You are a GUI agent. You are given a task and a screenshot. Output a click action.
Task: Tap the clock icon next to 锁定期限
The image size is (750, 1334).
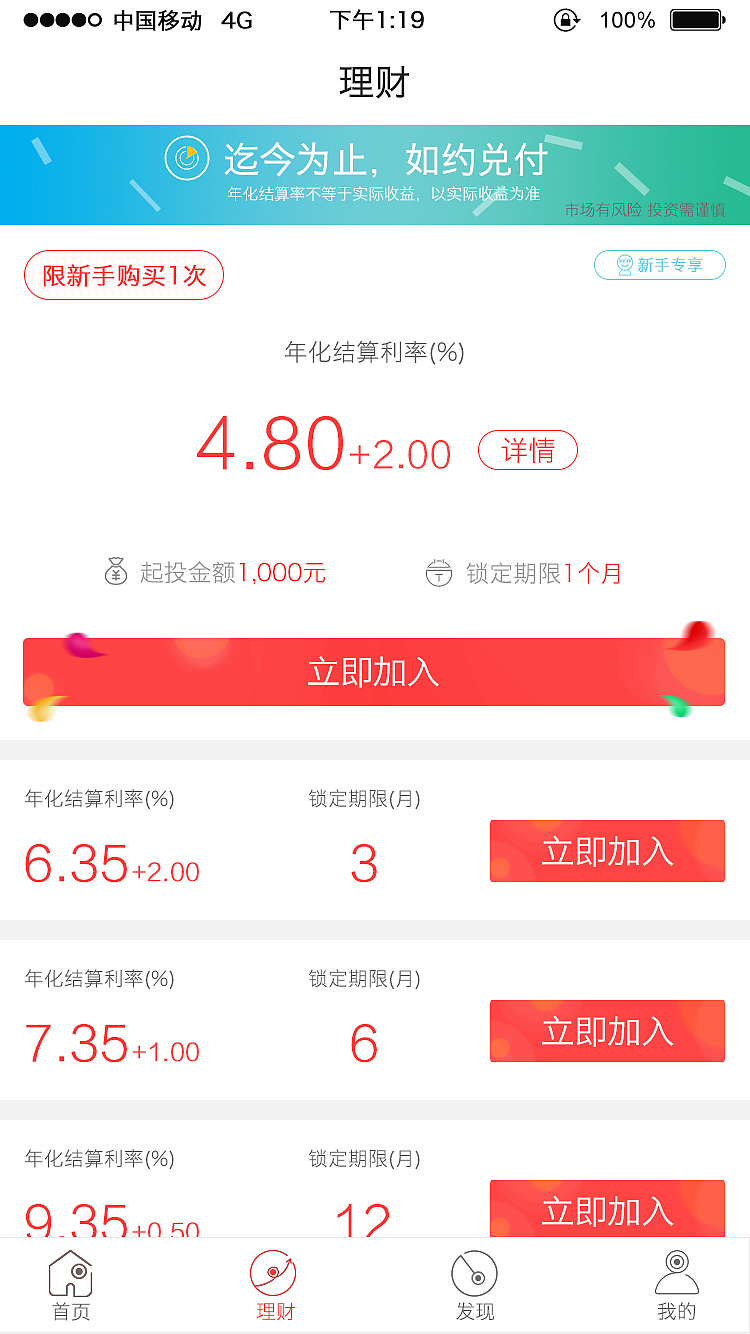[x=439, y=572]
